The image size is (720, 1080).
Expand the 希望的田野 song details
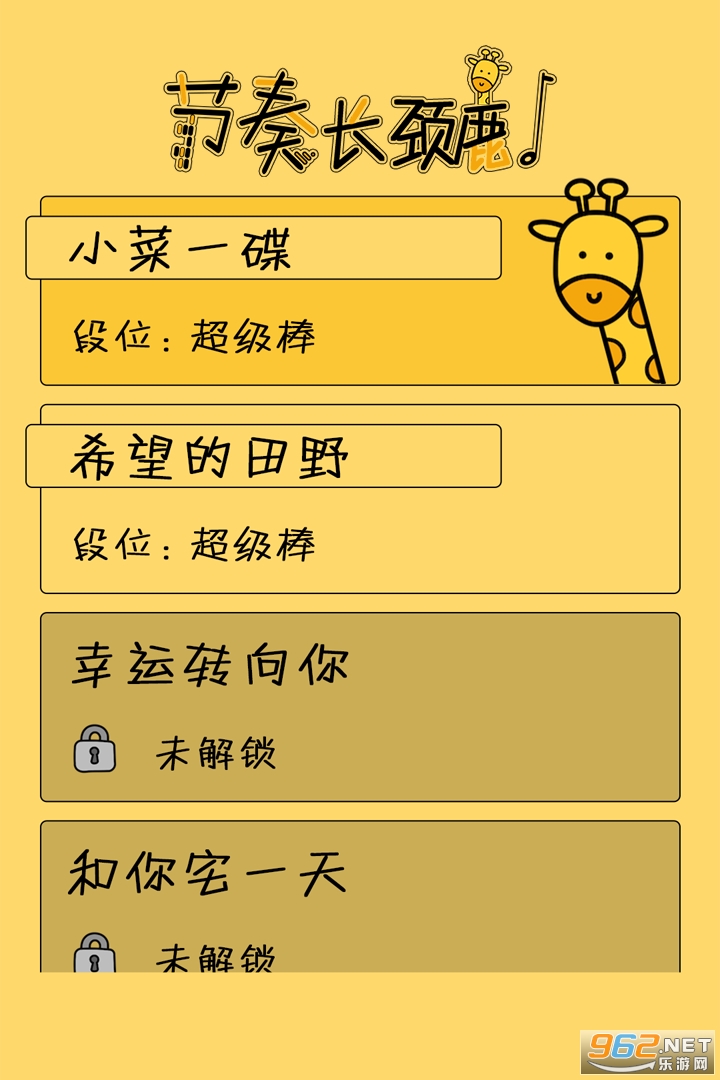coord(360,497)
